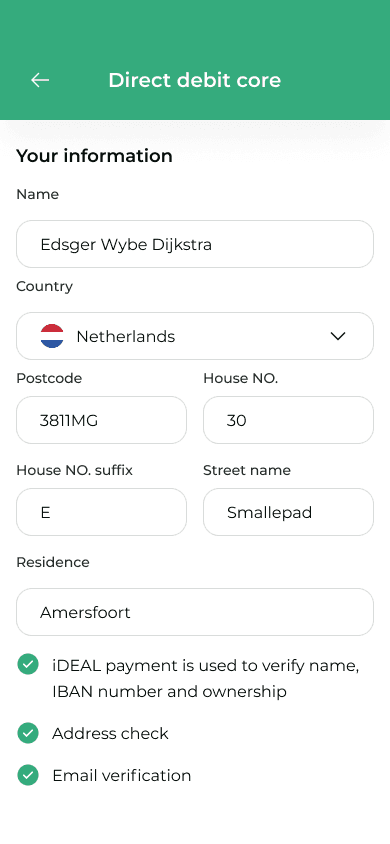Edit the House NO. field
This screenshot has height=844, width=390.
(x=288, y=420)
